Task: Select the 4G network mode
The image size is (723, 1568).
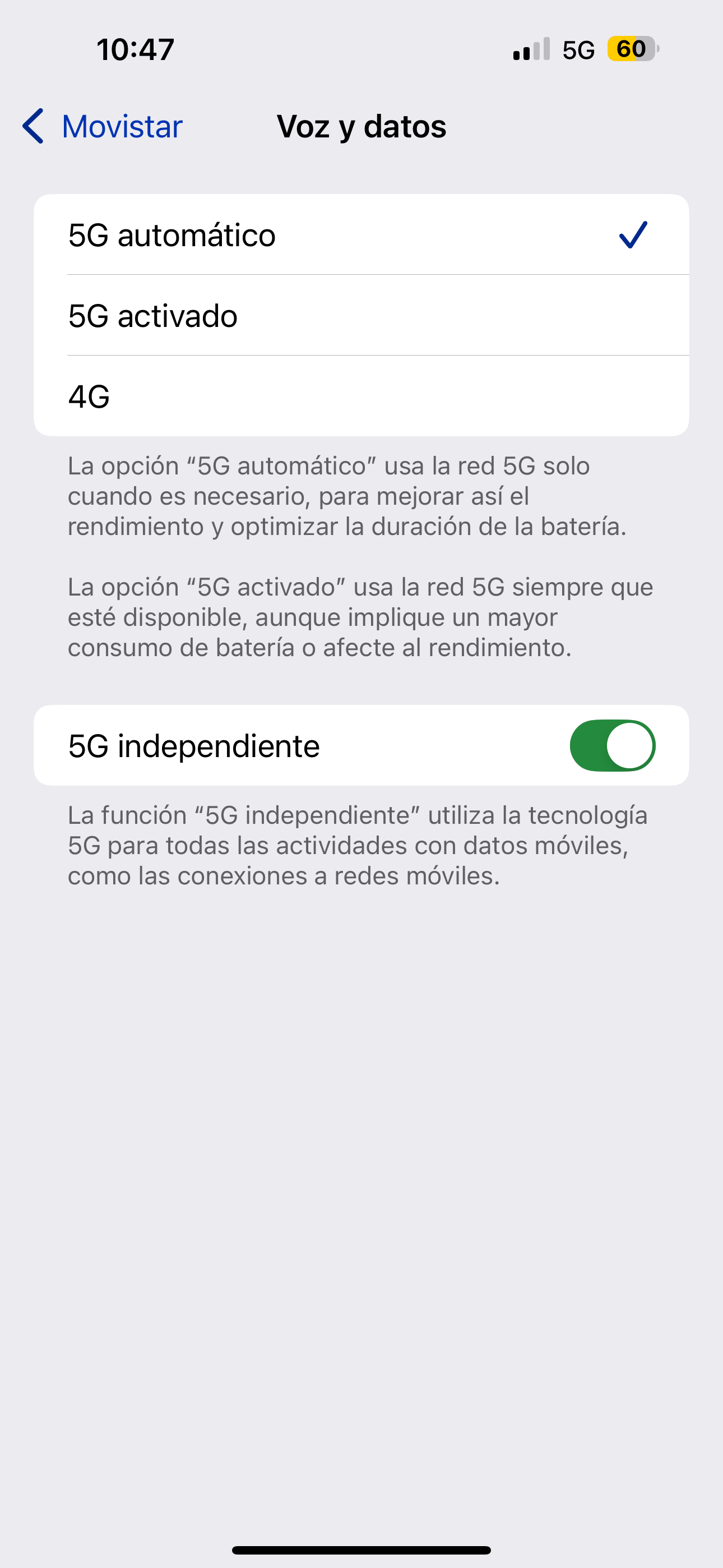Action: [361, 396]
